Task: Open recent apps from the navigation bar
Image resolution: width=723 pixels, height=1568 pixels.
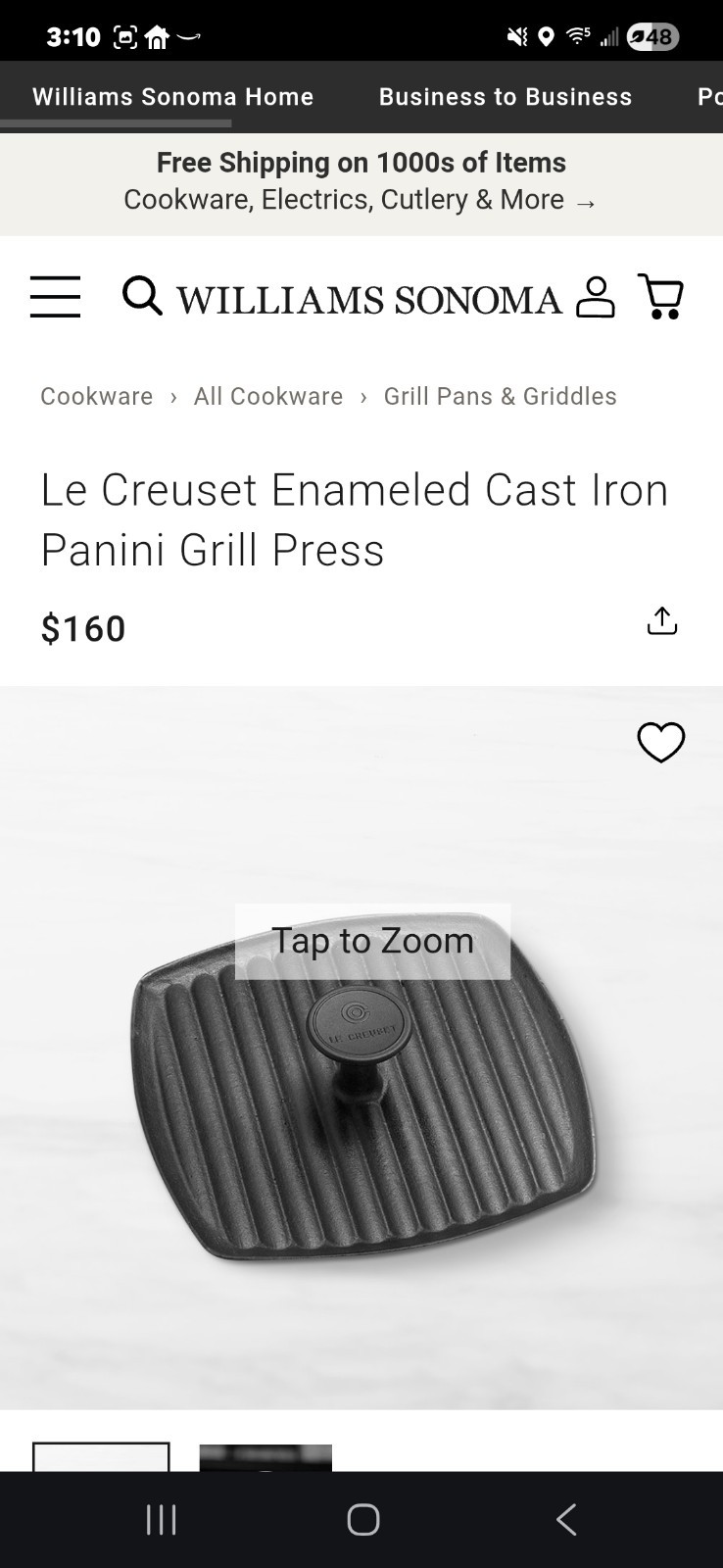Action: point(159,1520)
